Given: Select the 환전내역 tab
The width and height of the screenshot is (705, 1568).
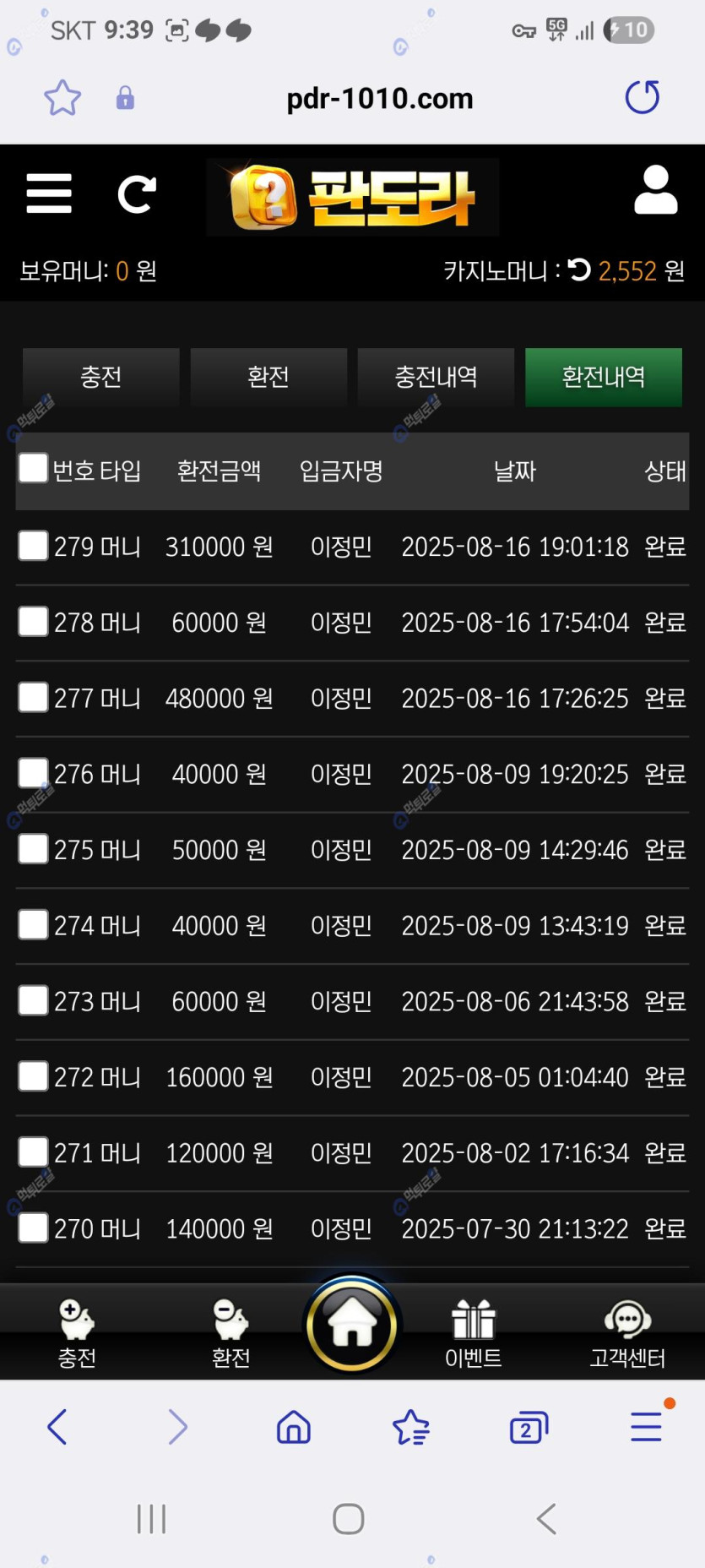Looking at the screenshot, I should [603, 377].
